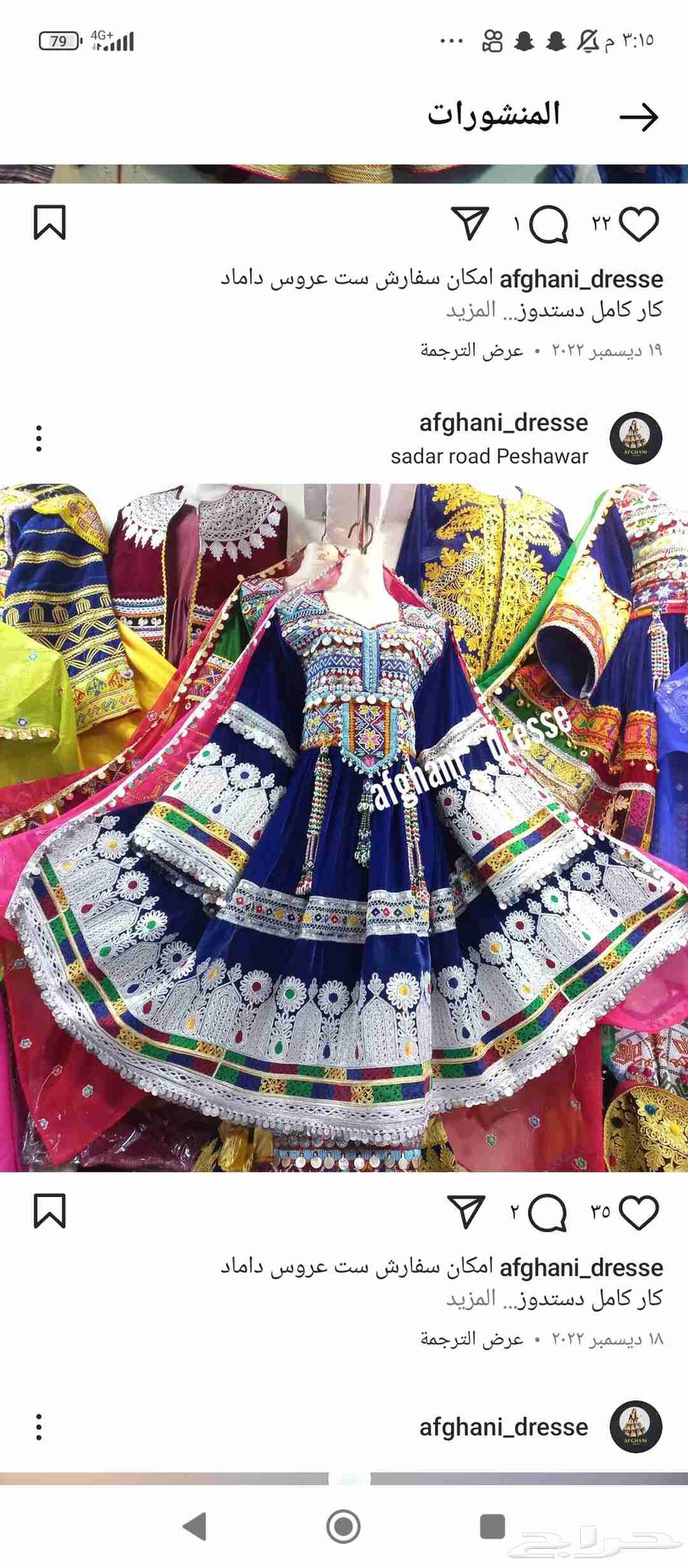Go to the system home screen
This screenshot has width=688, height=1568.
tap(343, 1526)
